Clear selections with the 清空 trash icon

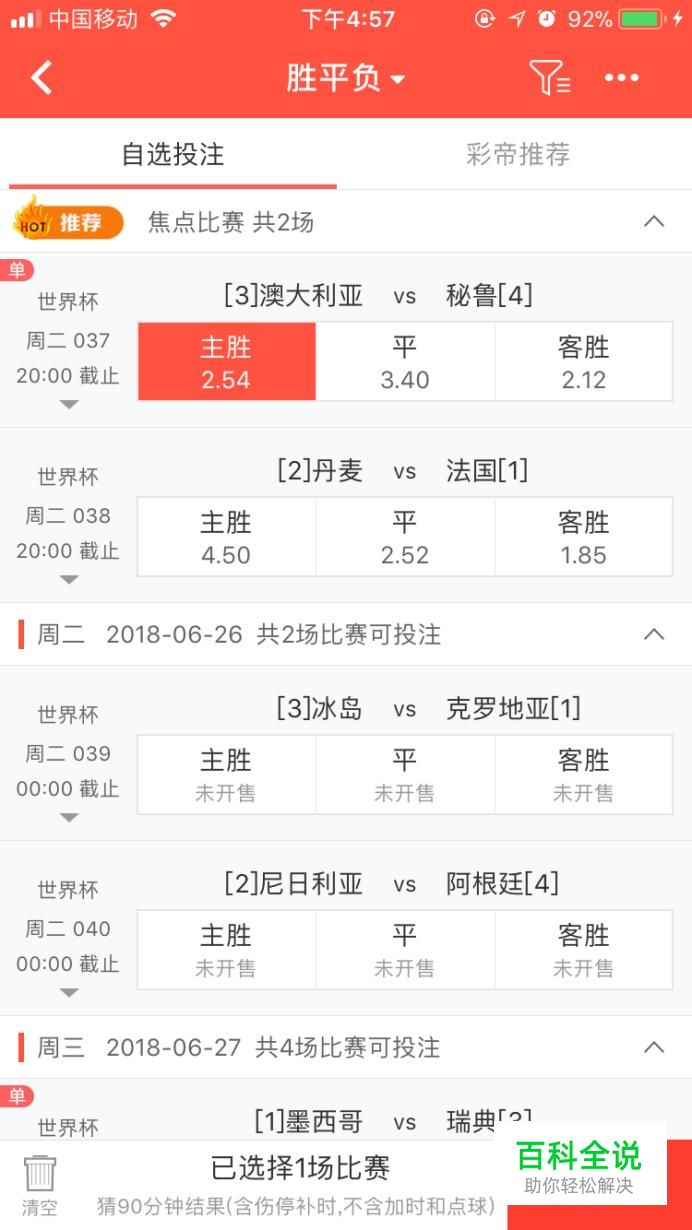click(40, 1184)
